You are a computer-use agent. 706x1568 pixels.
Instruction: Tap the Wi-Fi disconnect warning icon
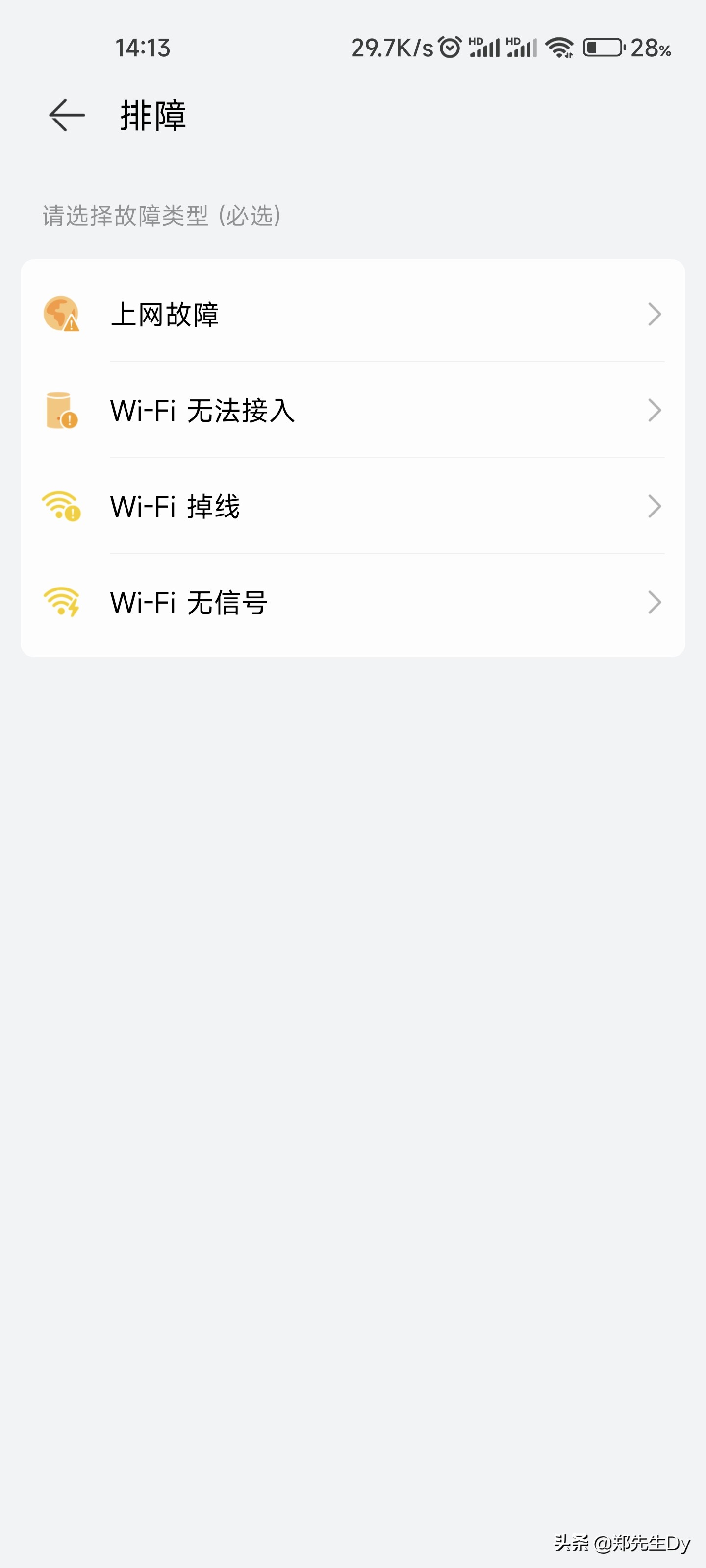tap(61, 506)
